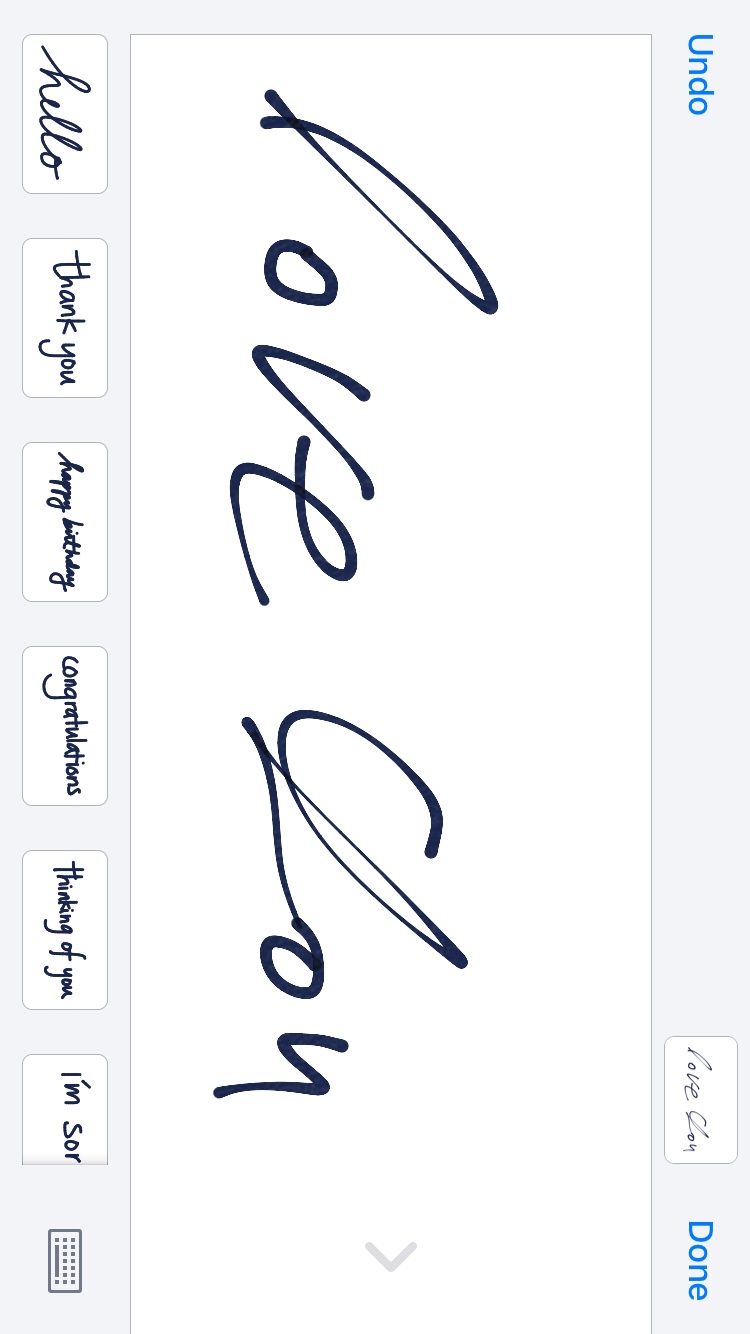Tap the chevron to extend the canvas
Screen dimensions: 750x1334
coord(391,1256)
